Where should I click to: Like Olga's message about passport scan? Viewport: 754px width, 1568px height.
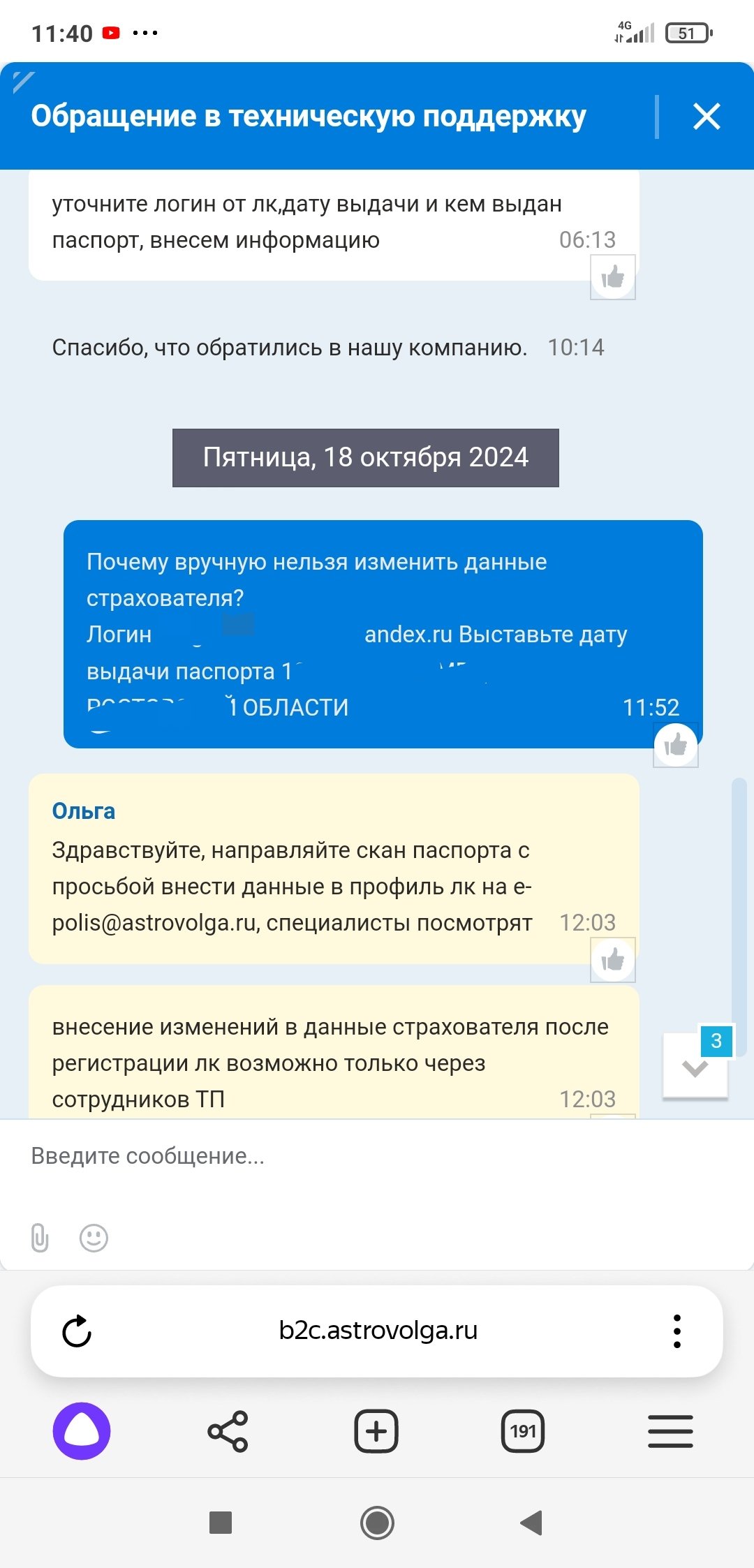point(613,960)
